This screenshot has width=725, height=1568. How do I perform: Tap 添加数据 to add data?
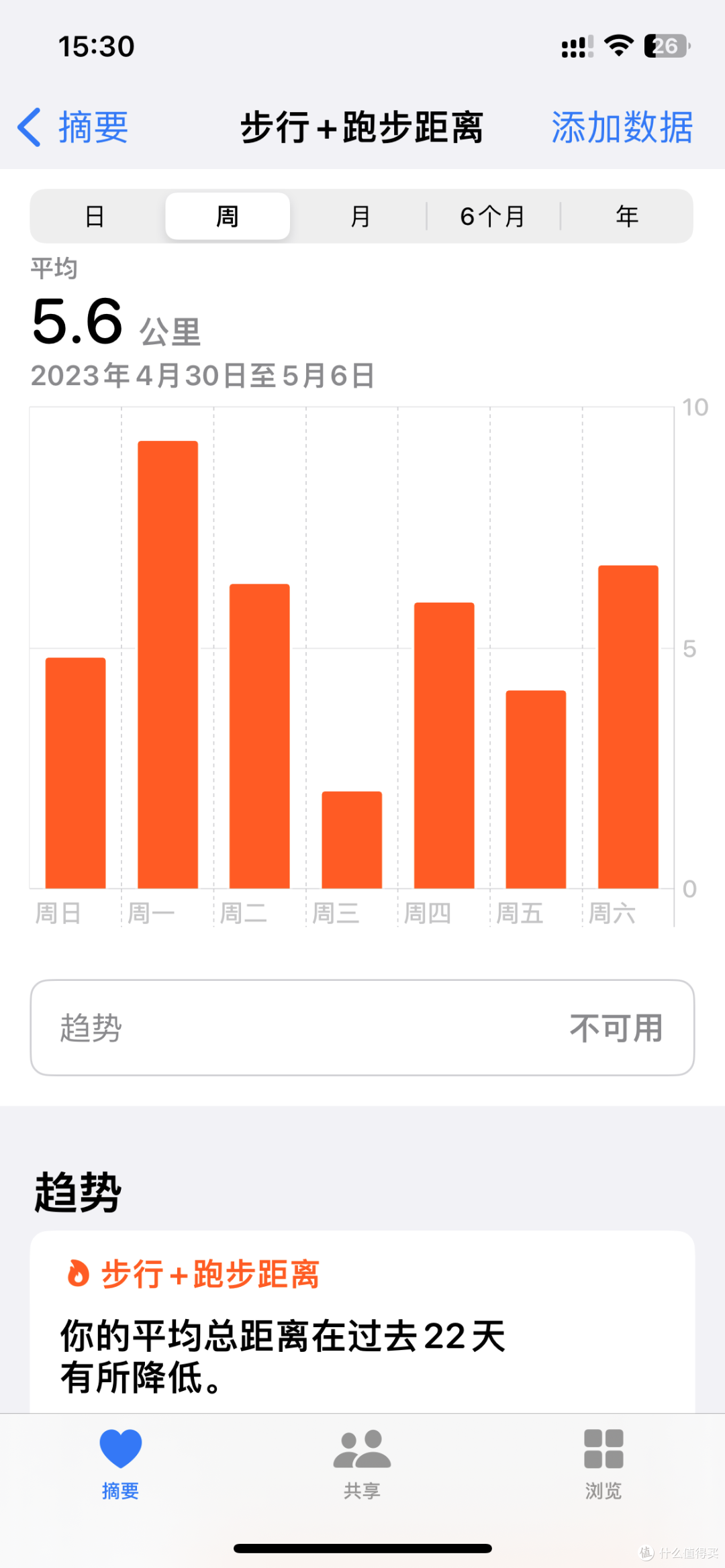click(622, 127)
